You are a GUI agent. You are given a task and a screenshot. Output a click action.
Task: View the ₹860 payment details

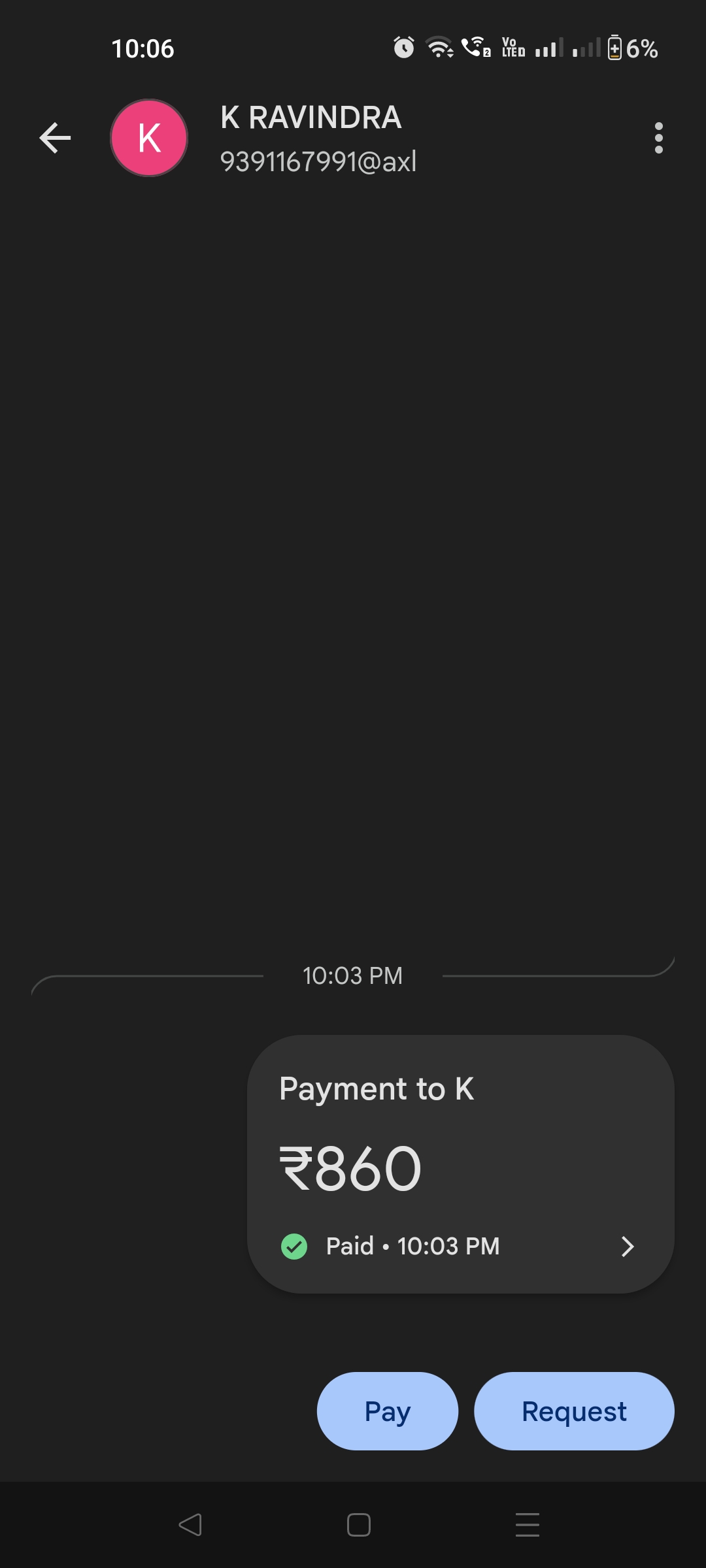pos(460,1164)
